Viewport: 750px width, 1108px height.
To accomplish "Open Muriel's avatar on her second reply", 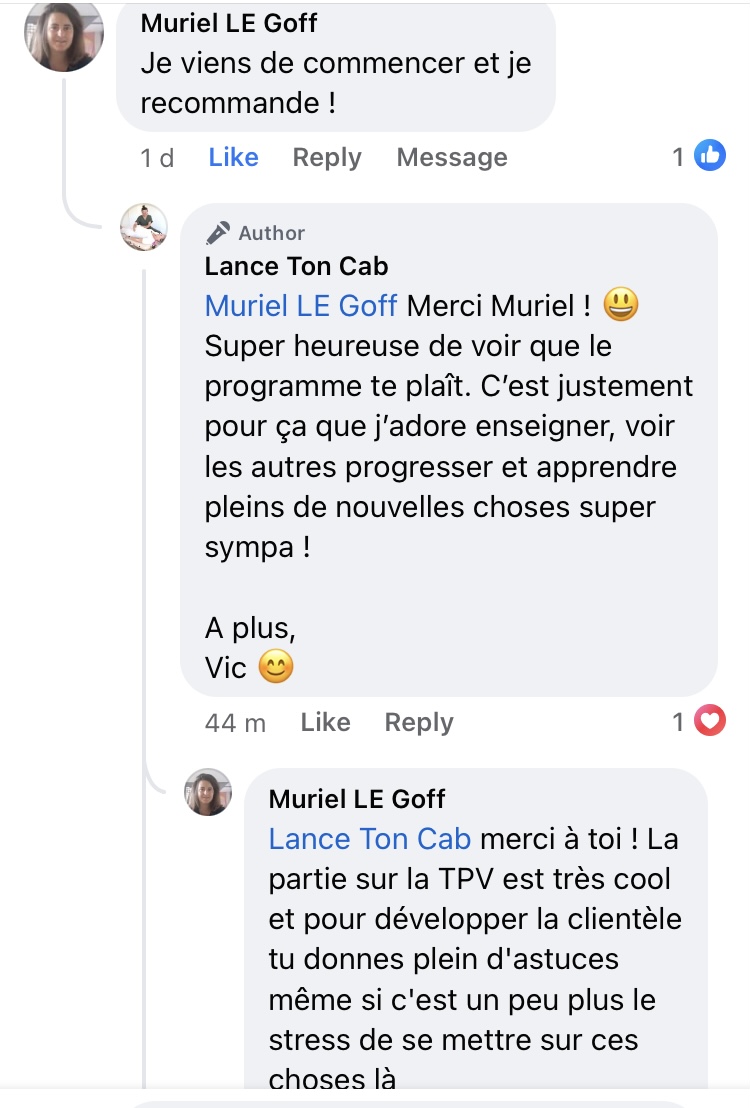I will tap(208, 792).
